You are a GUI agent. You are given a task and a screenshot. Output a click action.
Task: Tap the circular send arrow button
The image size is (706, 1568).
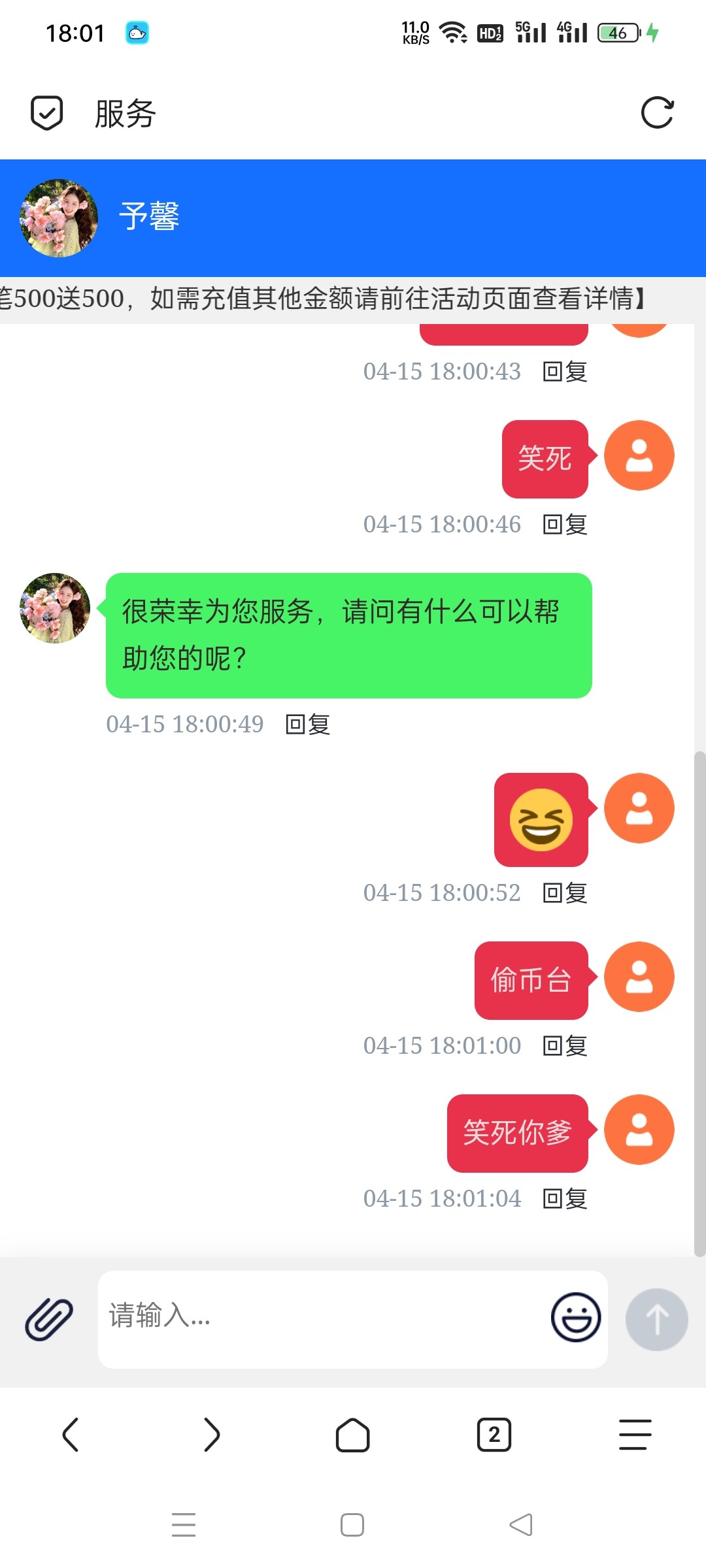point(656,1320)
